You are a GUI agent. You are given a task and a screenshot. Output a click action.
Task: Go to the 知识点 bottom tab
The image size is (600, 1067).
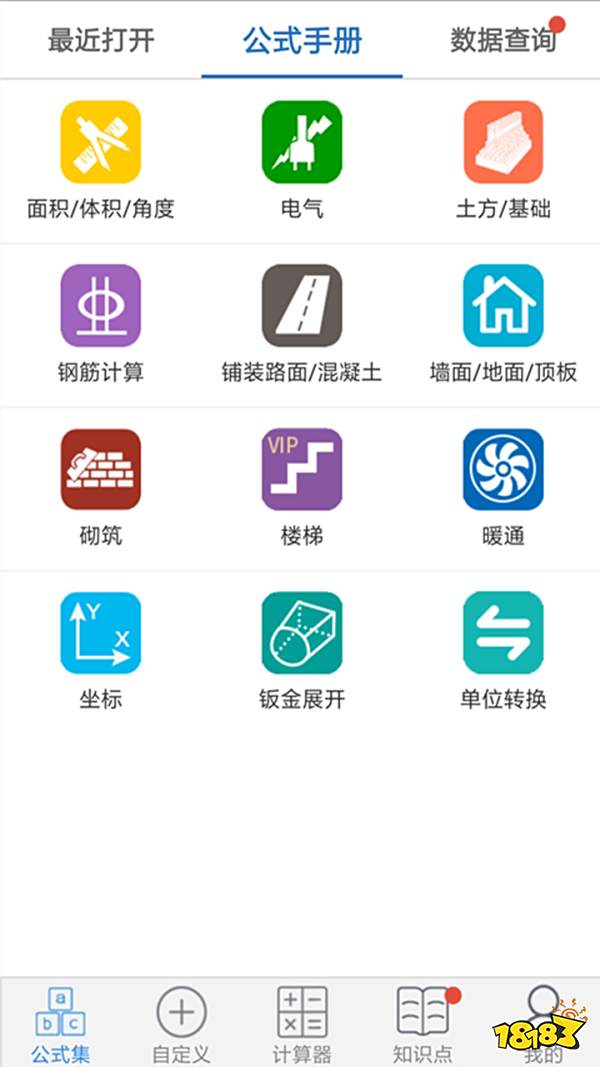422,1022
